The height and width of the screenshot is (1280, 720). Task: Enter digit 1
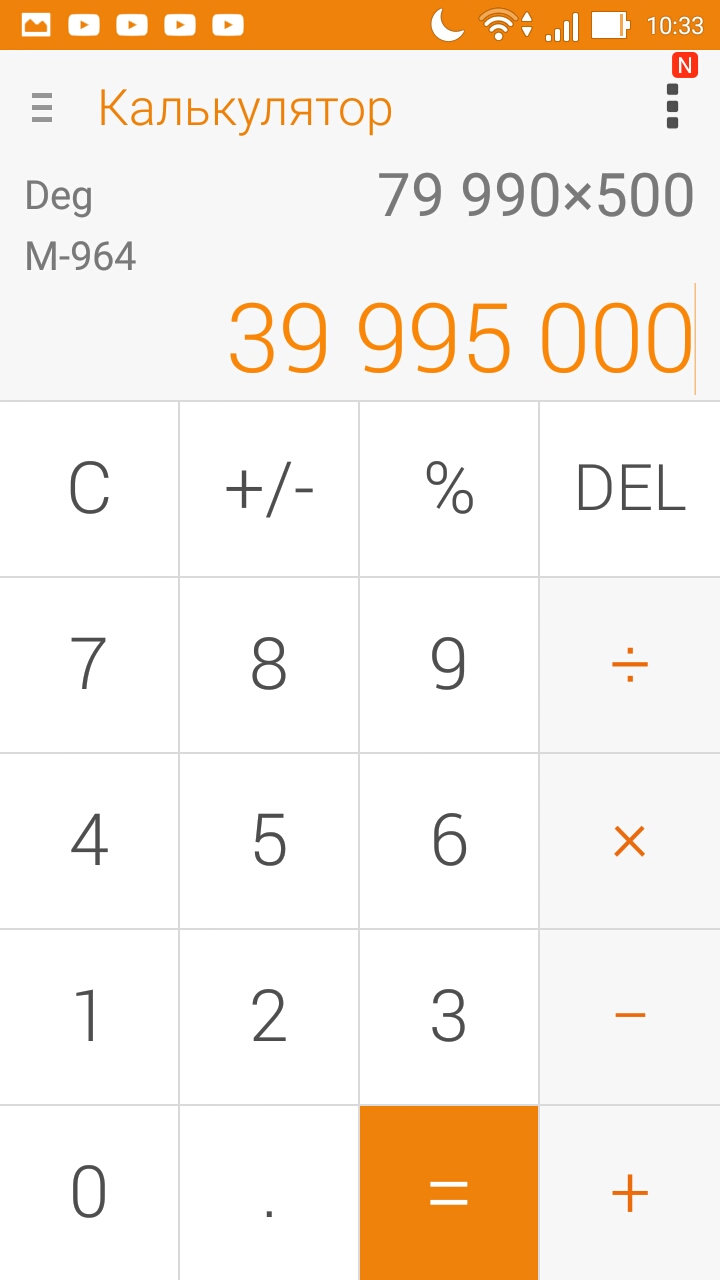tap(89, 1017)
